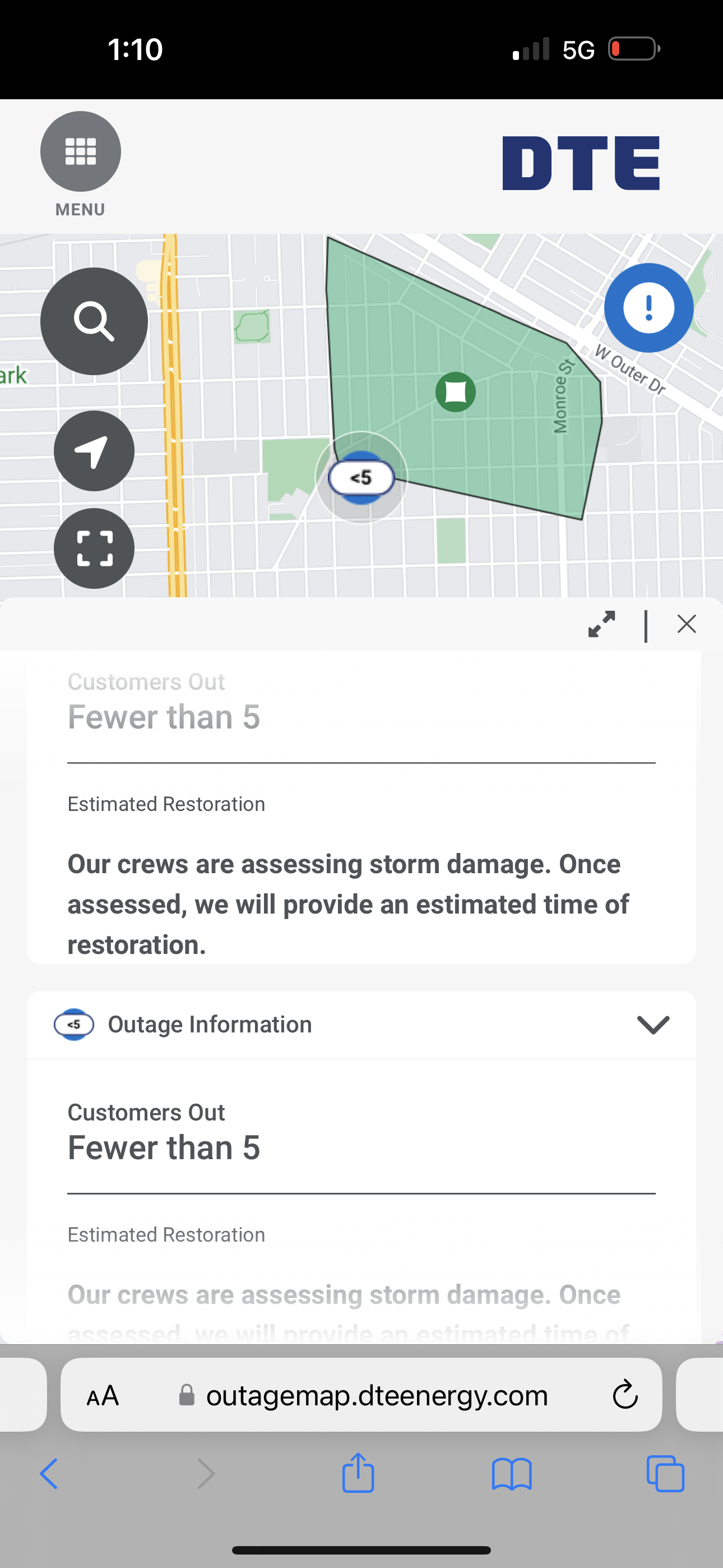Open the MENU grid button
The width and height of the screenshot is (723, 1568).
tap(80, 151)
